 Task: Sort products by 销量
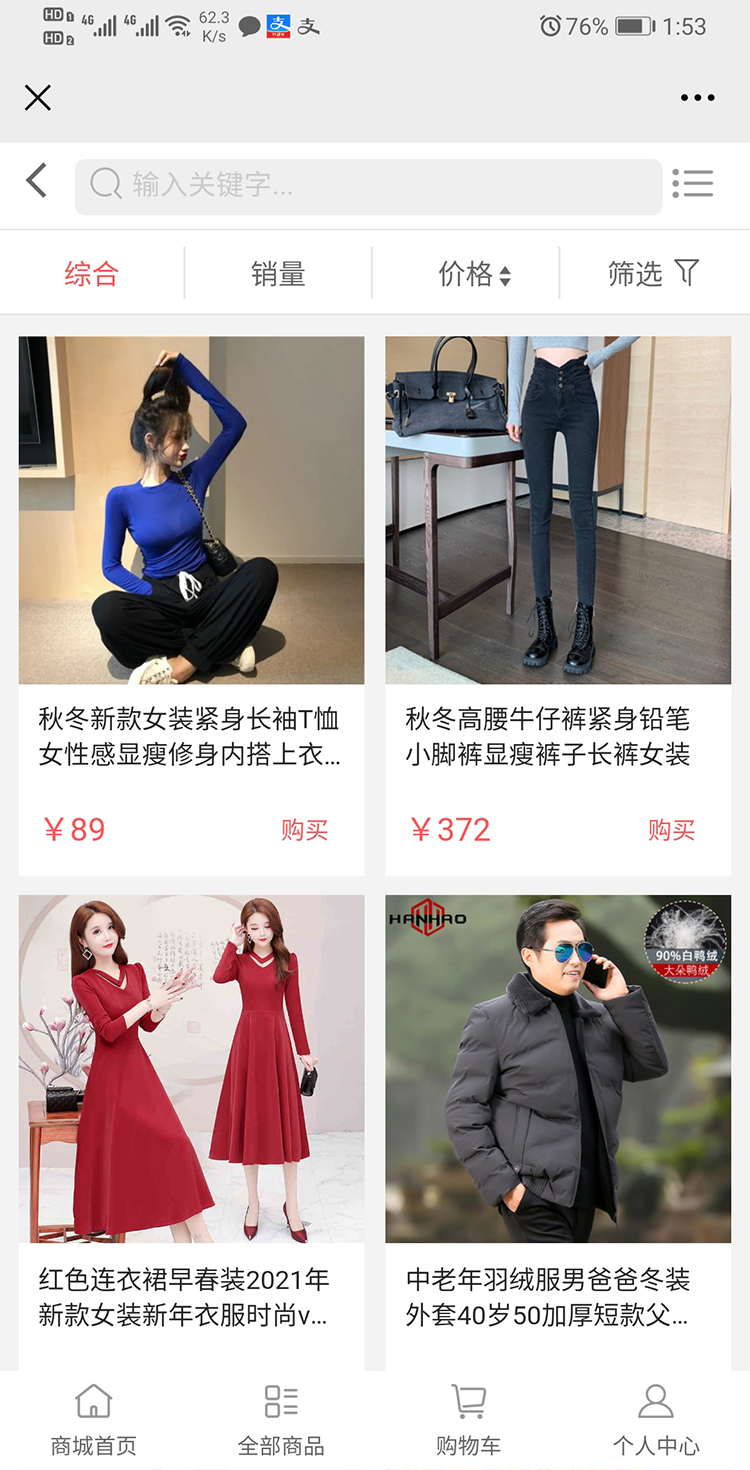click(x=278, y=274)
